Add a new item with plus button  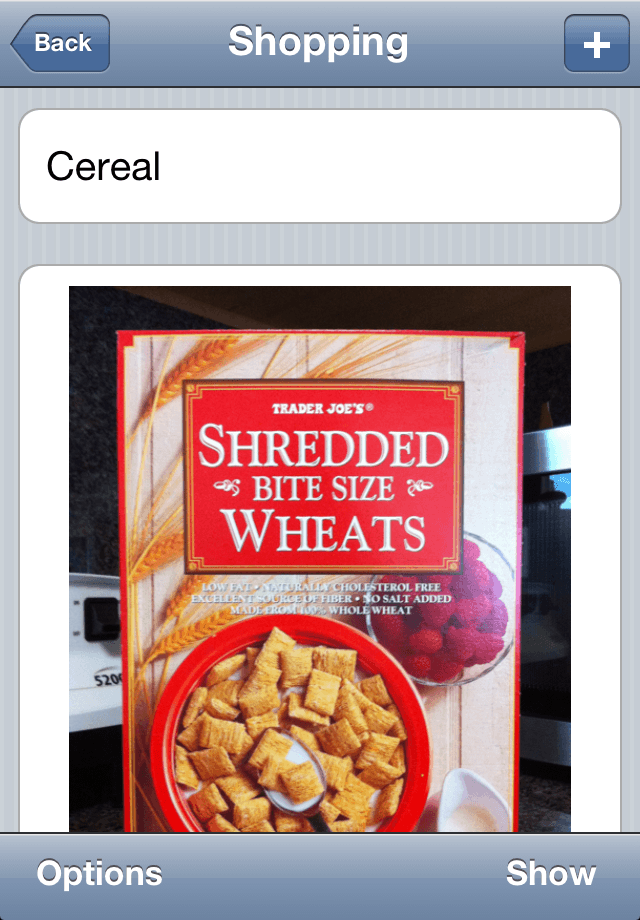[596, 44]
